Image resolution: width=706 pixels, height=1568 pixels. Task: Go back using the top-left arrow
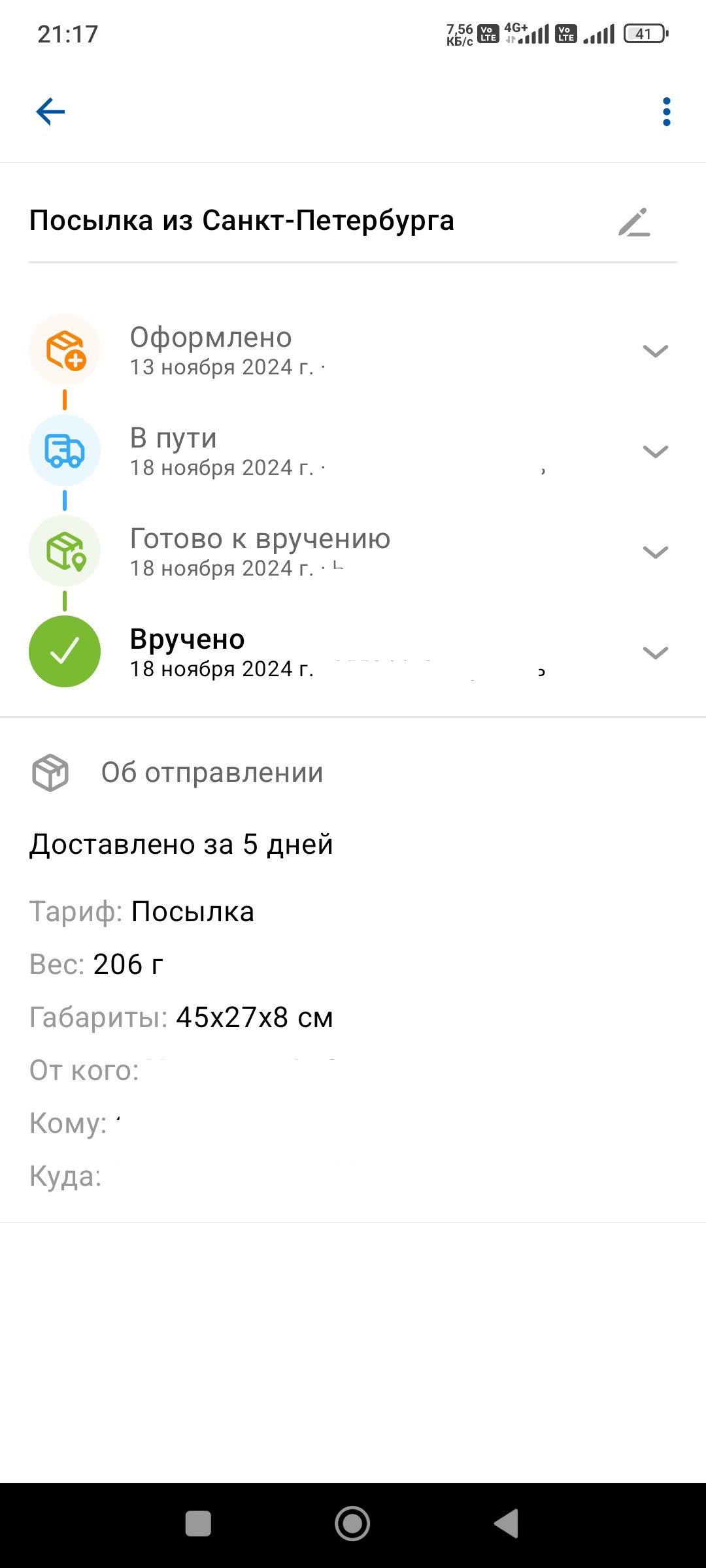[50, 112]
